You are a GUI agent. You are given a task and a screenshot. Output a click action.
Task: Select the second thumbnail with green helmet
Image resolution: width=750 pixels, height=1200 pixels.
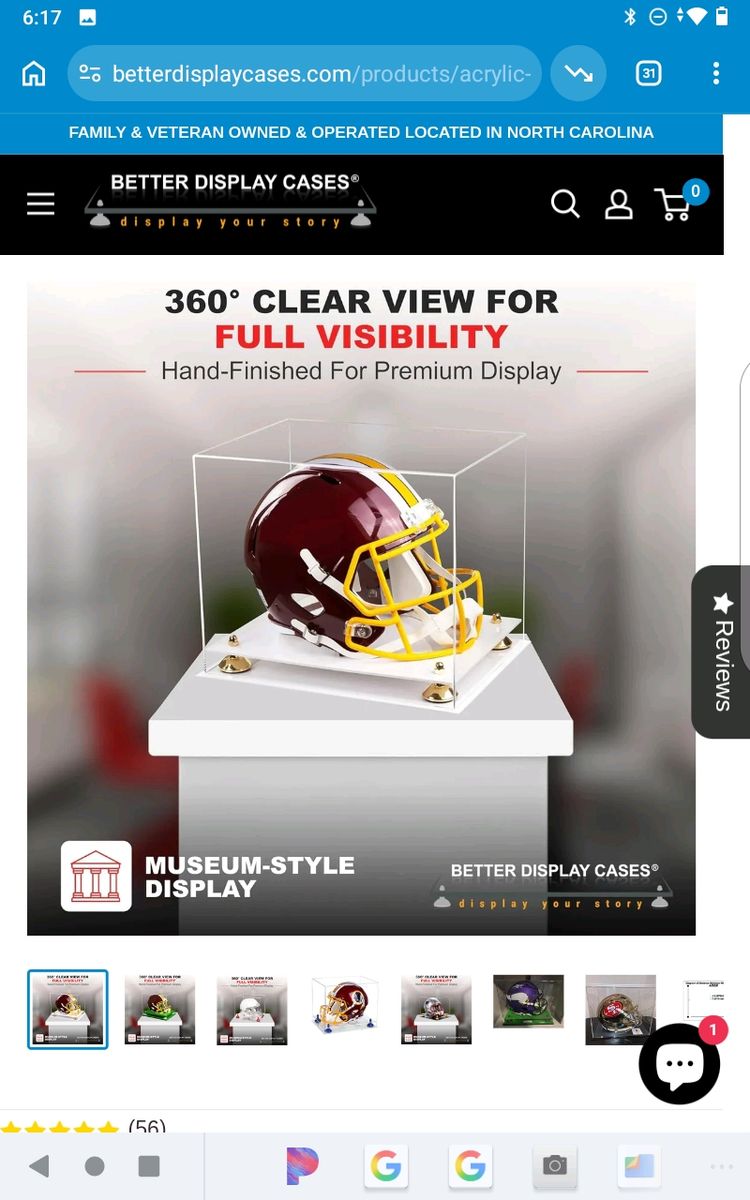click(160, 1010)
